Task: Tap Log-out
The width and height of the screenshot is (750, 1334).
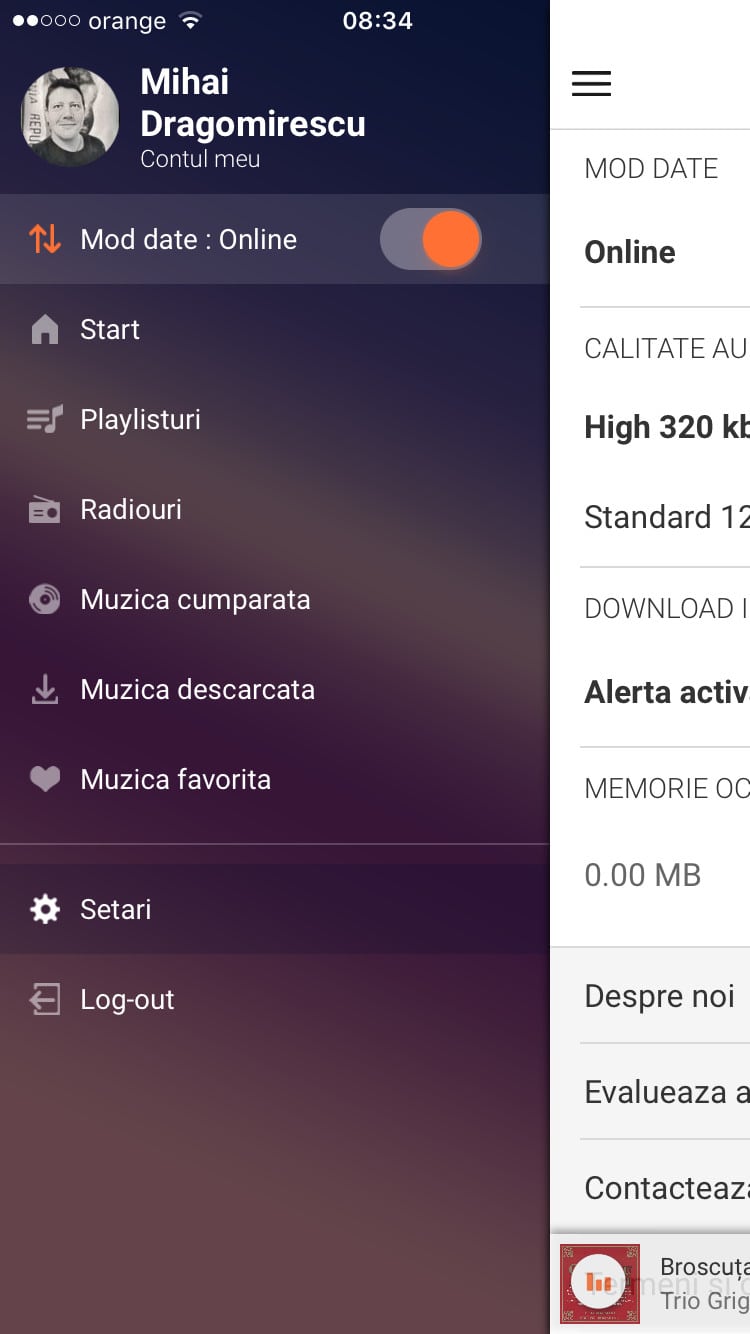Action: point(274,999)
